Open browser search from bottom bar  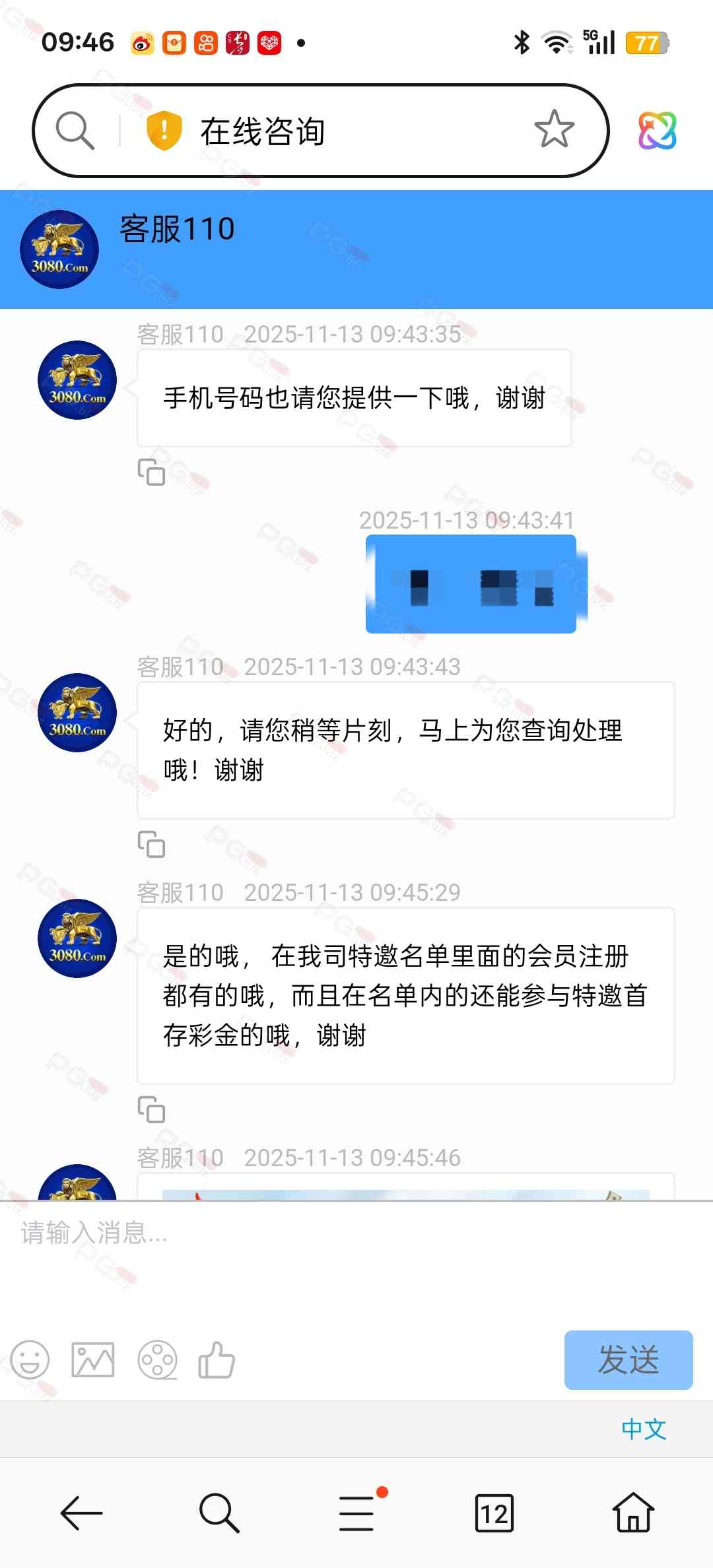[x=219, y=1513]
